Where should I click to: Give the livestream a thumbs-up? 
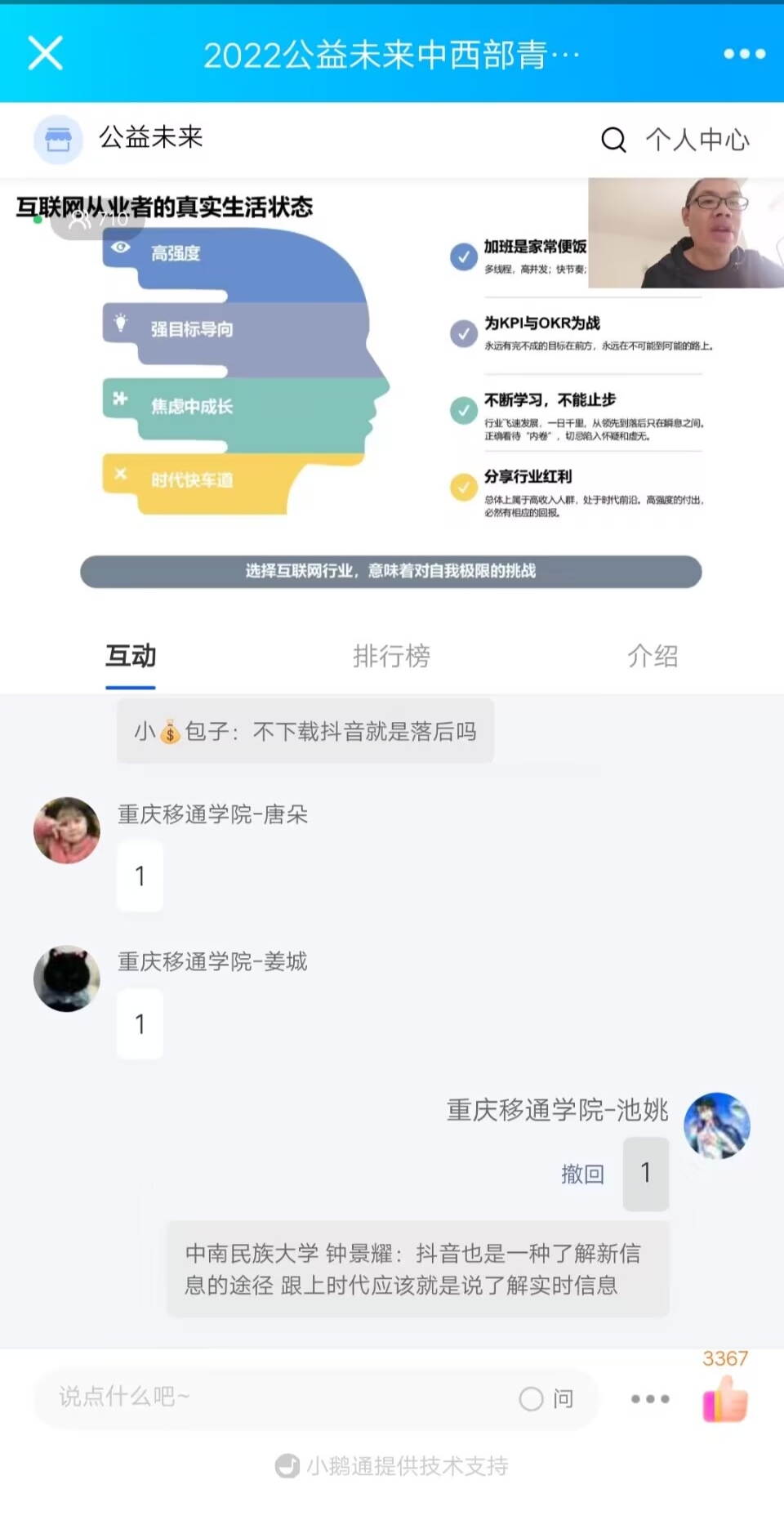[x=725, y=1399]
